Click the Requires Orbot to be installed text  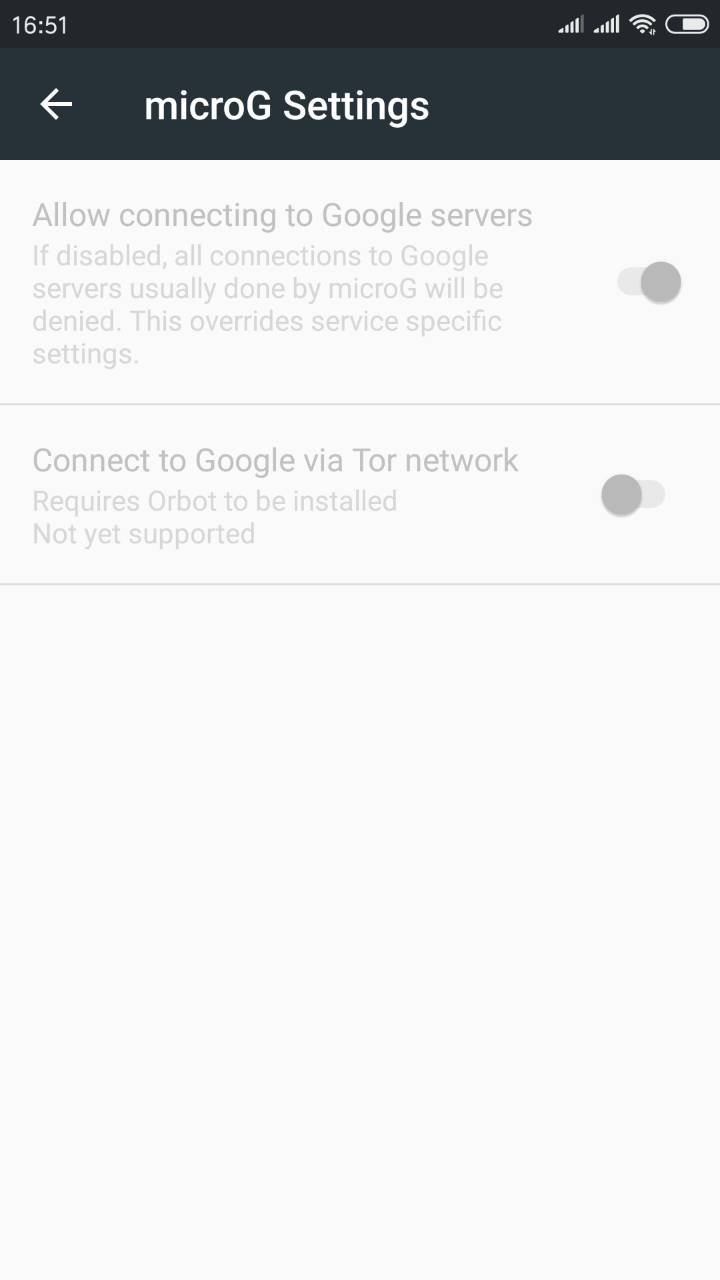214,500
